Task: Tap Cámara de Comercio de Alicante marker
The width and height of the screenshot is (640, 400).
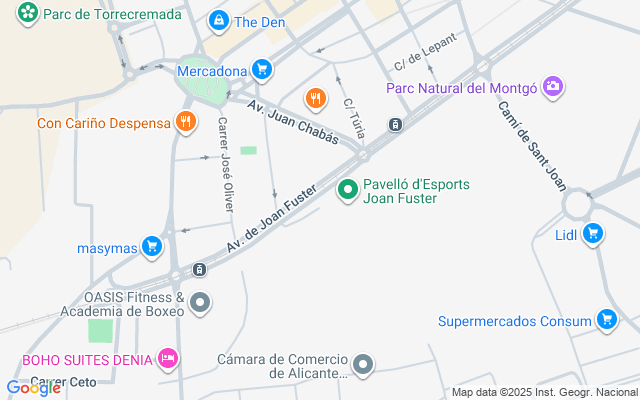Action: tap(362, 366)
